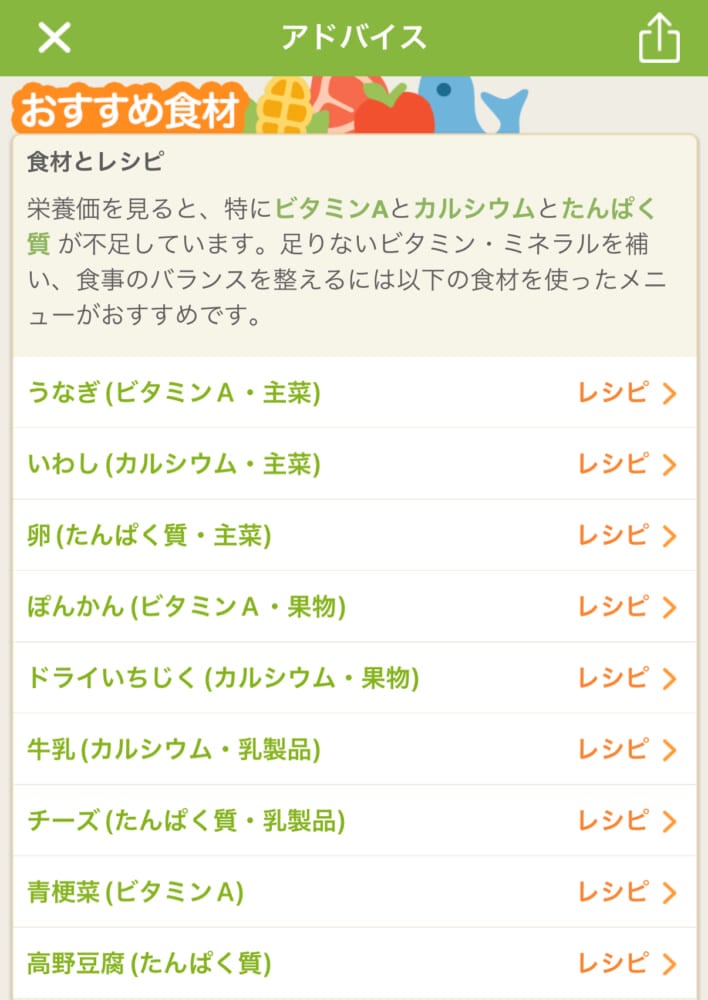Show ドライいちじく recipes
The height and width of the screenshot is (1000, 708).
(354, 679)
